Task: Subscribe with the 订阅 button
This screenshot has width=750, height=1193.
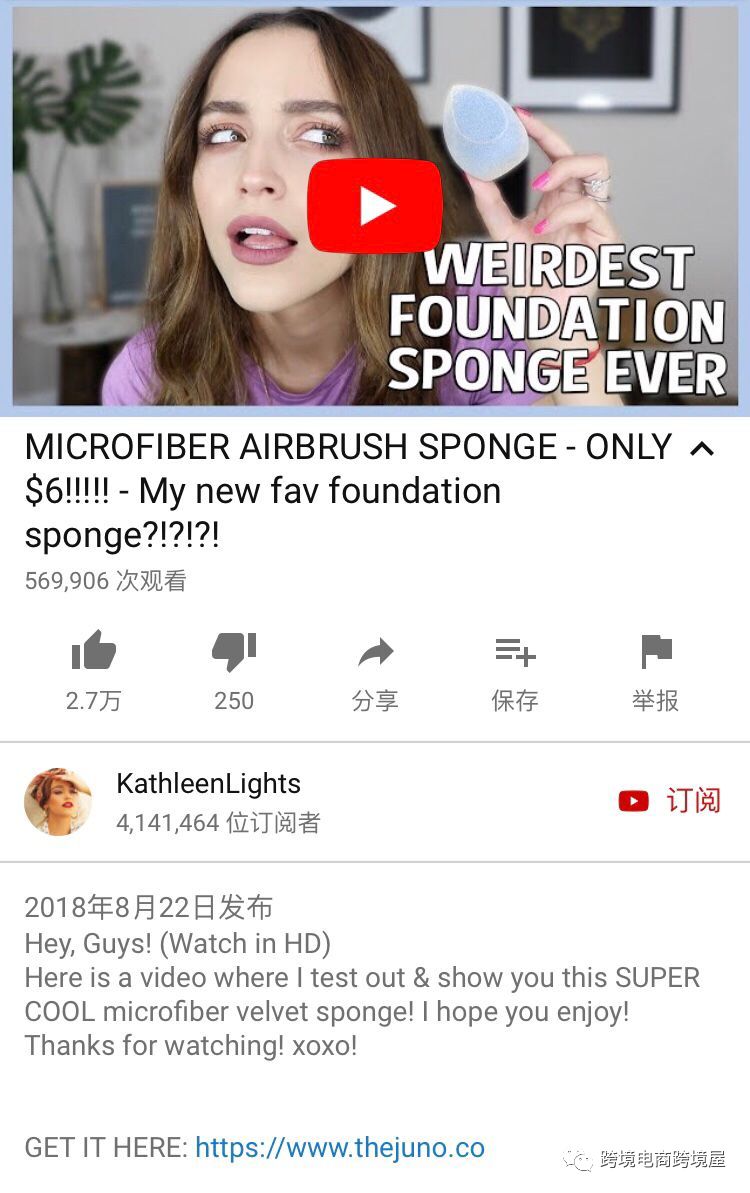Action: tap(669, 801)
